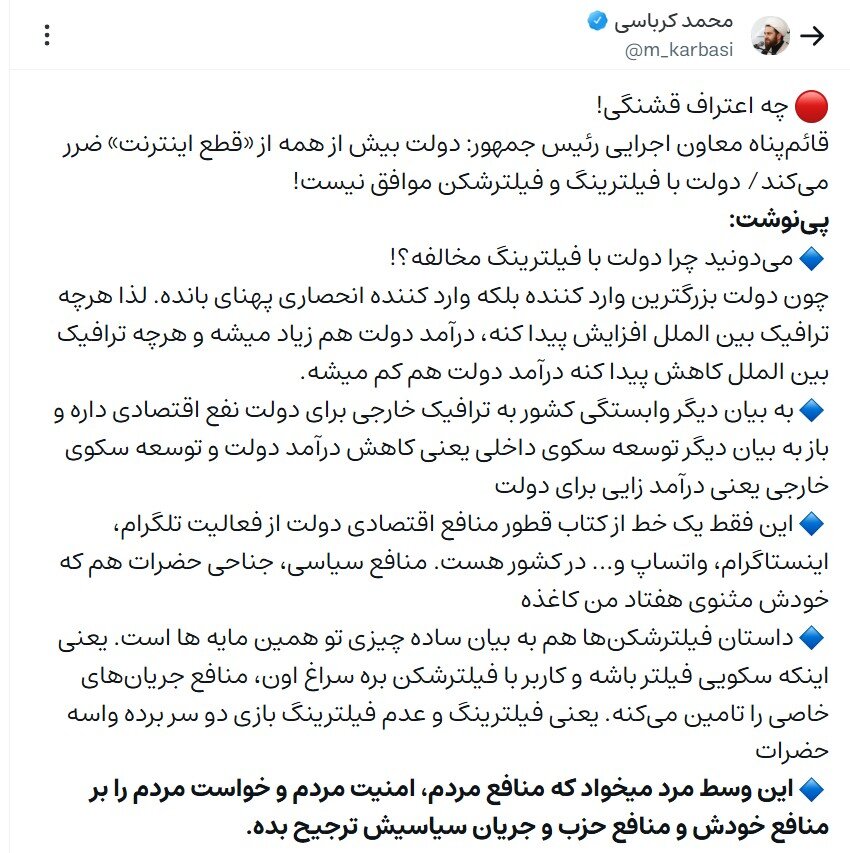Go back using the arrow icon

tap(814, 36)
